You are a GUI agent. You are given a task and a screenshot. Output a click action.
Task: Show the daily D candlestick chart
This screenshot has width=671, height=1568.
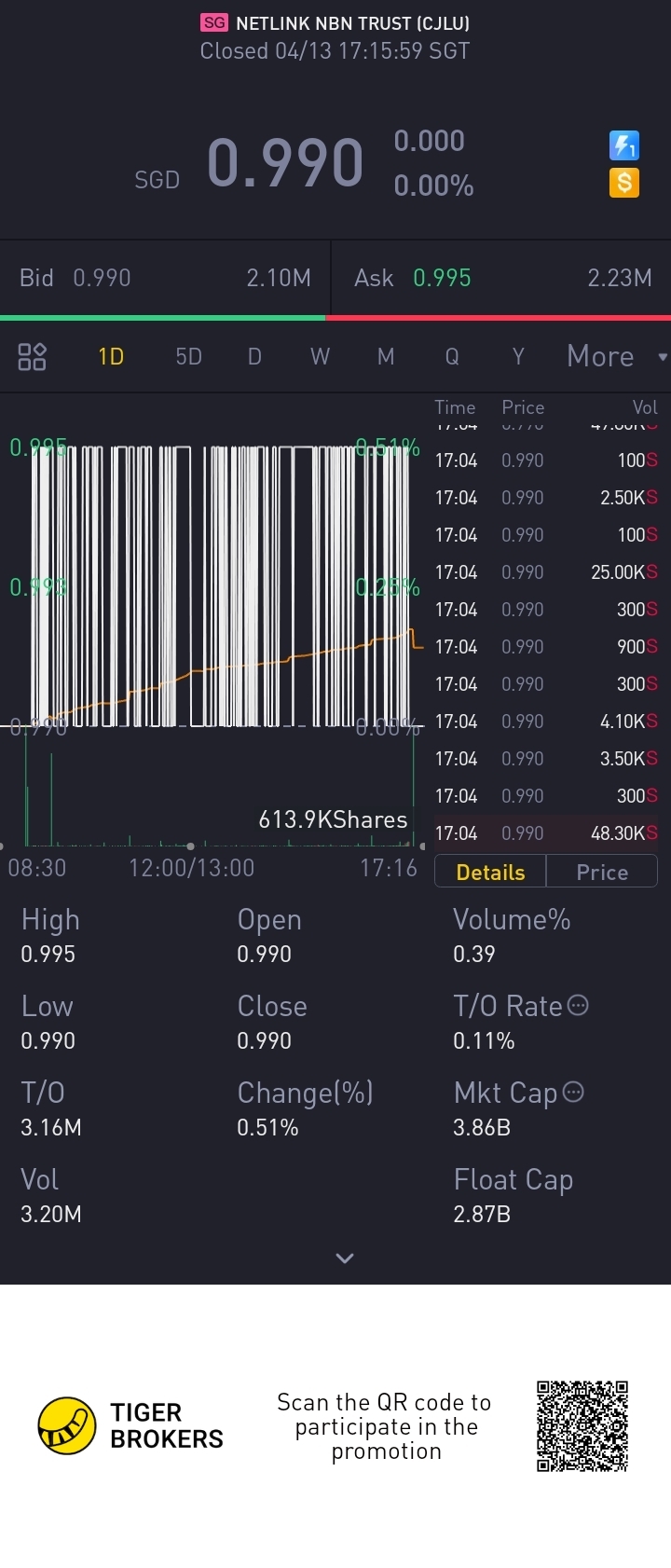tap(254, 356)
